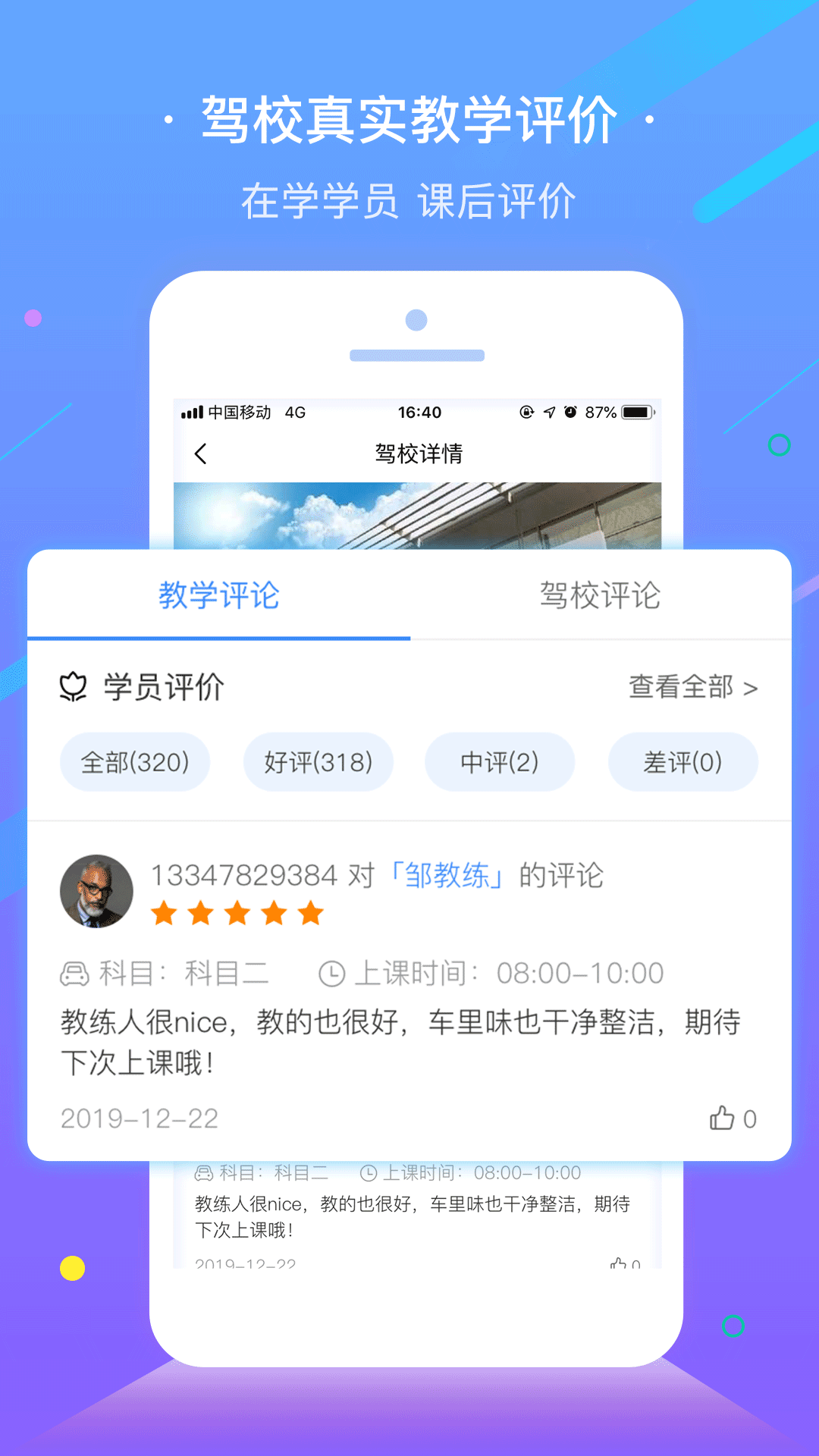Click the clock icon beside 上课时间
The image size is (819, 1456).
coord(331,973)
